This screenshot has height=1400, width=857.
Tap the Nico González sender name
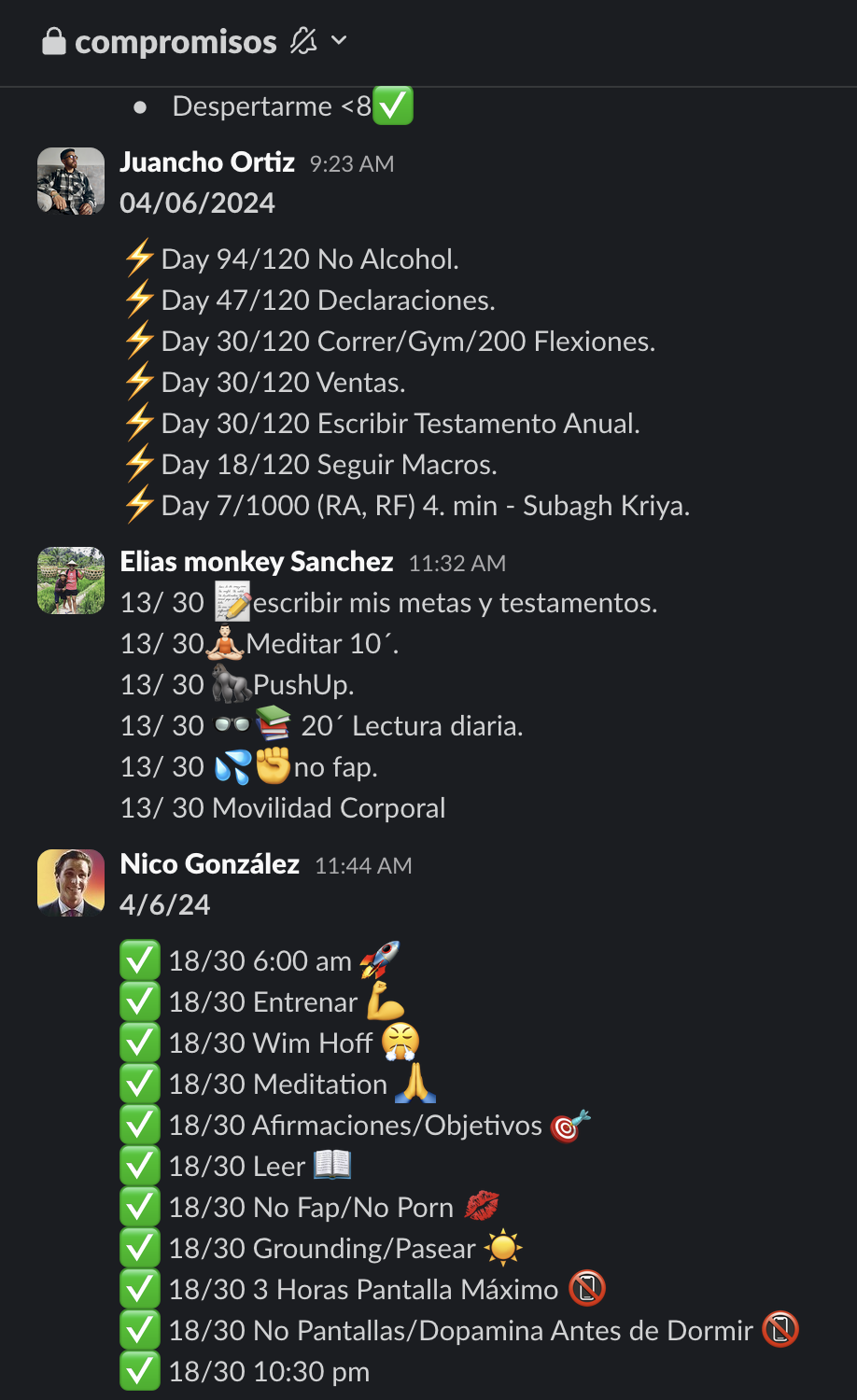[x=210, y=864]
